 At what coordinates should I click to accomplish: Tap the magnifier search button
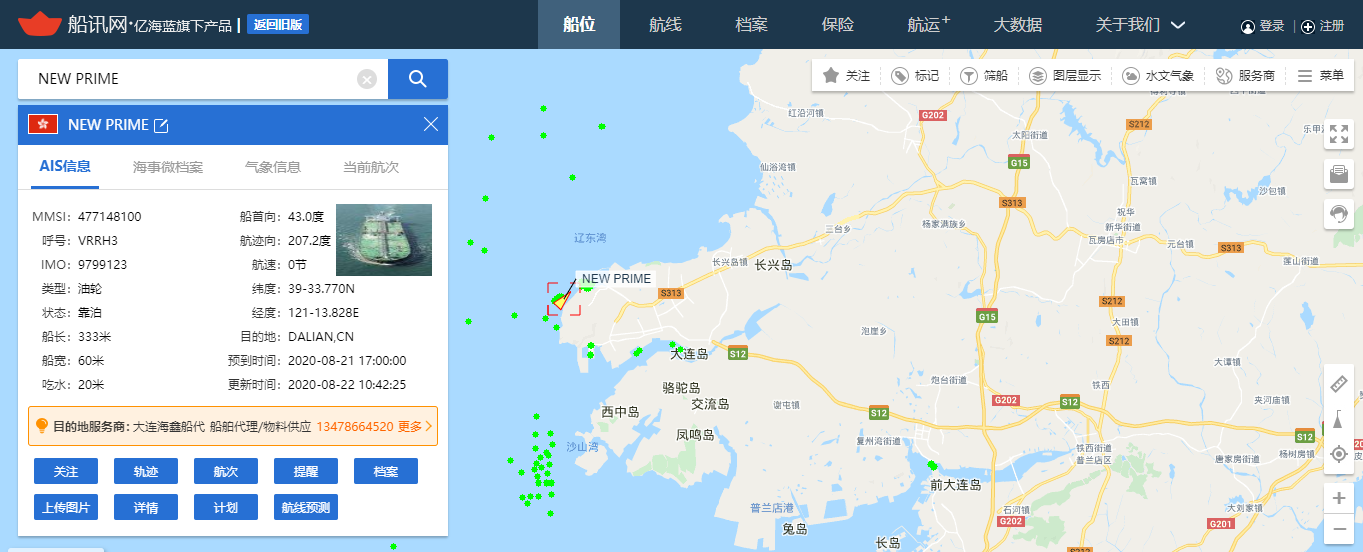pyautogui.click(x=418, y=79)
